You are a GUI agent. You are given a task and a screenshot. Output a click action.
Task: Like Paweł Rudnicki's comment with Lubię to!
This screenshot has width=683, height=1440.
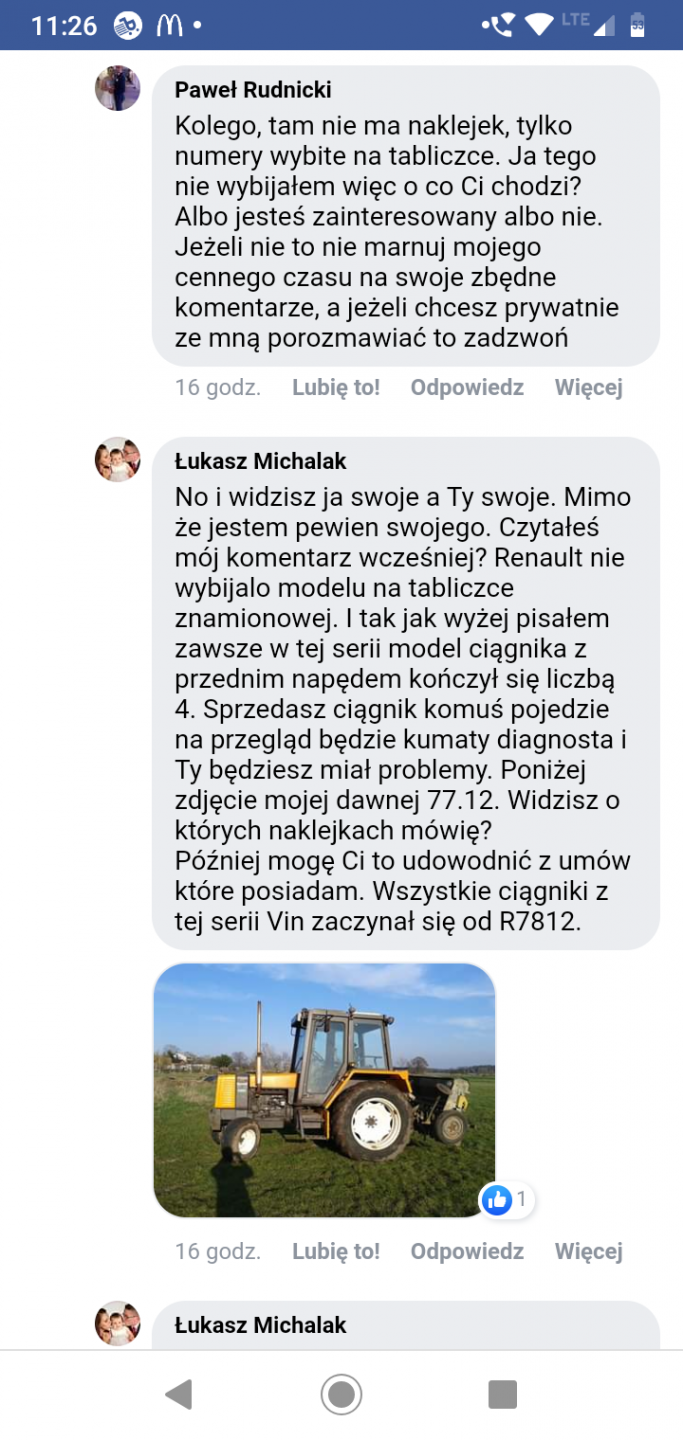[x=336, y=388]
